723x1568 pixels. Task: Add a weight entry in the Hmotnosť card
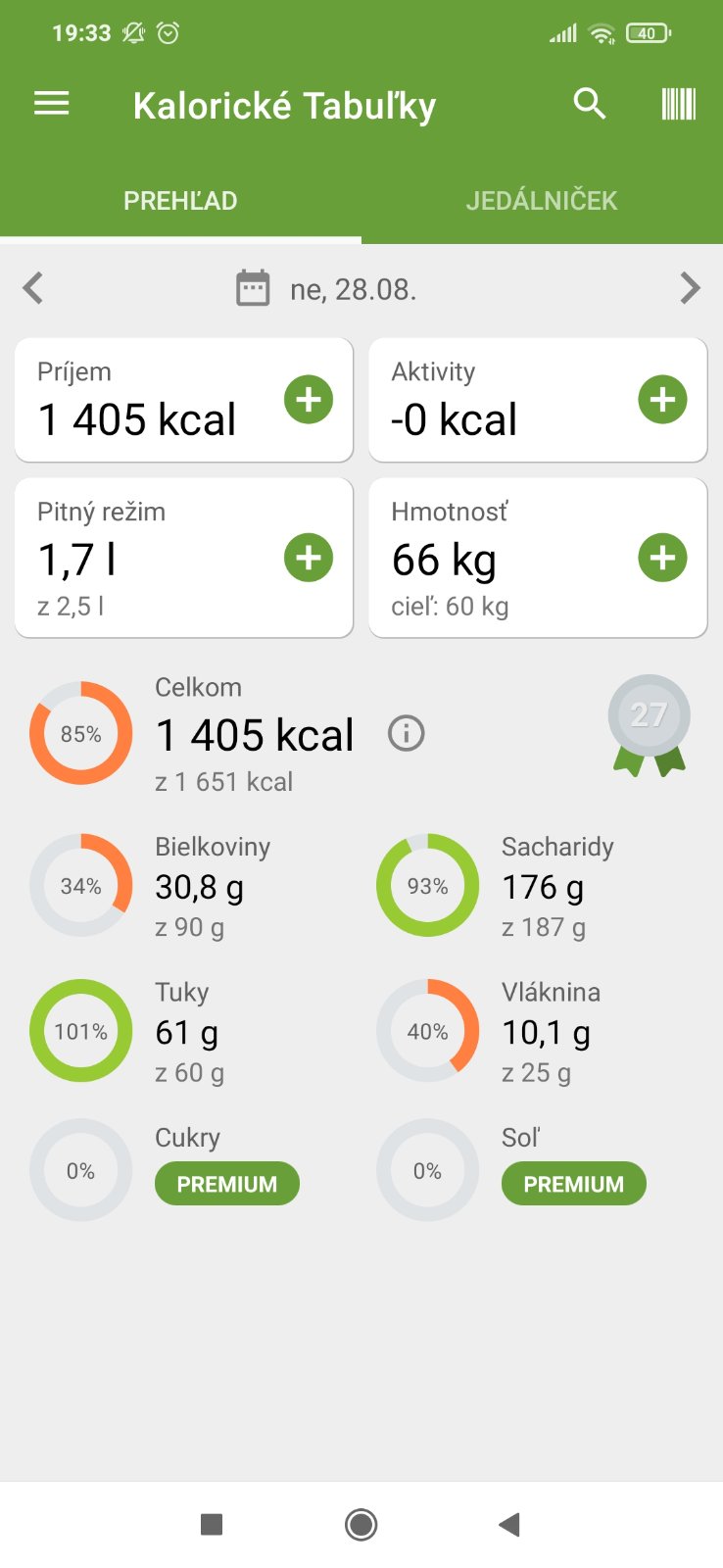pyautogui.click(x=662, y=558)
